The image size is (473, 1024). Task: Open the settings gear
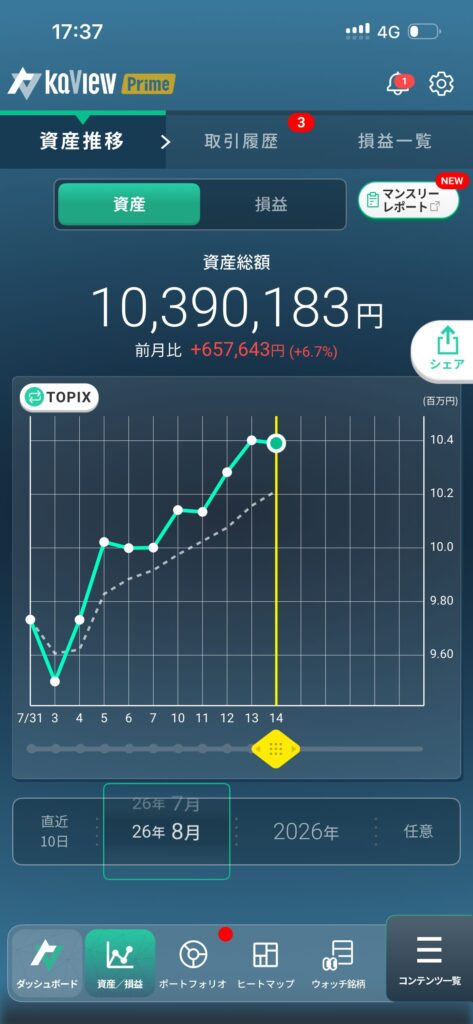pyautogui.click(x=441, y=84)
